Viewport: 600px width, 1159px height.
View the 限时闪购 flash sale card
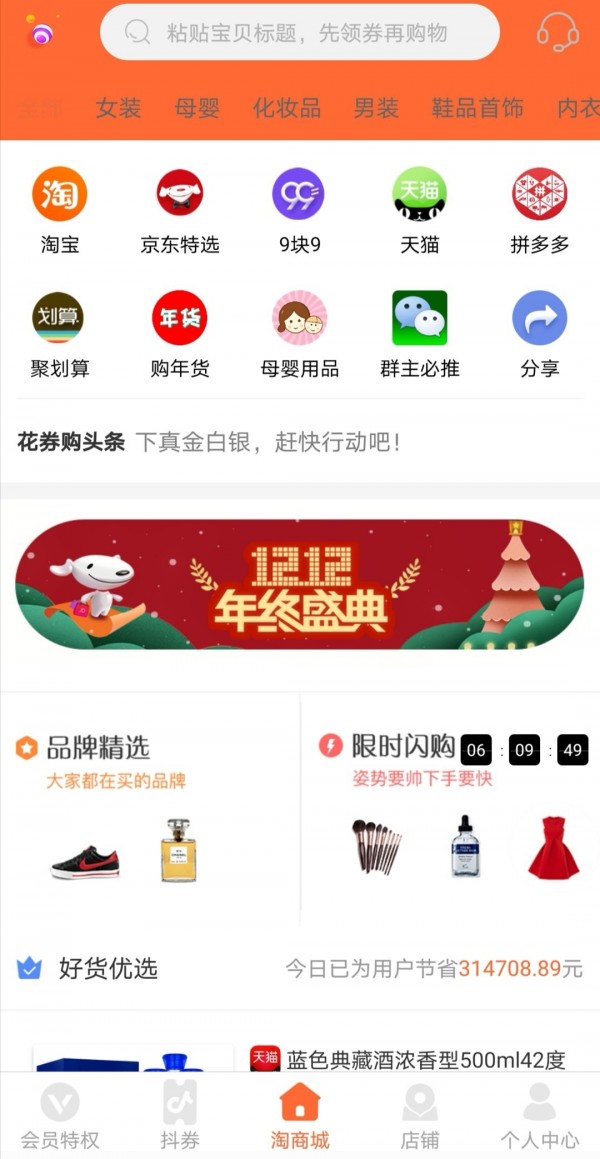pos(452,810)
